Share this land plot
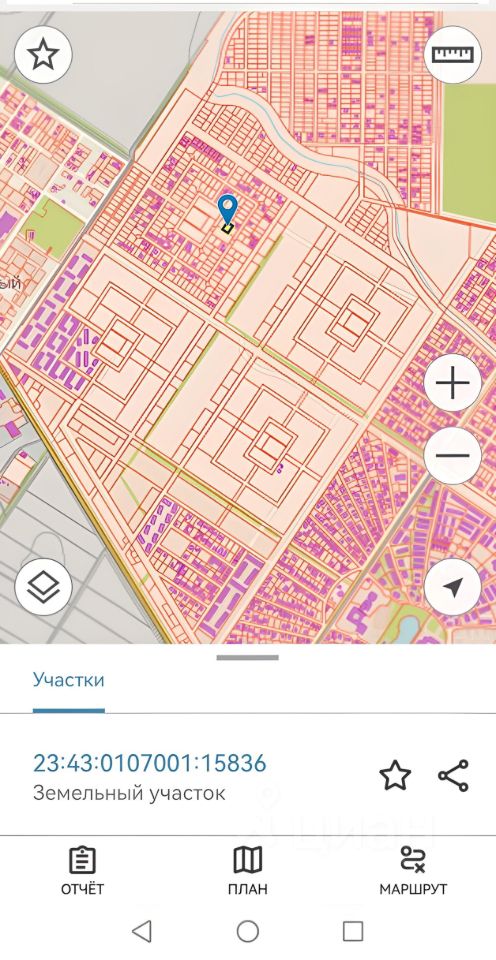496x960 pixels. (x=454, y=776)
